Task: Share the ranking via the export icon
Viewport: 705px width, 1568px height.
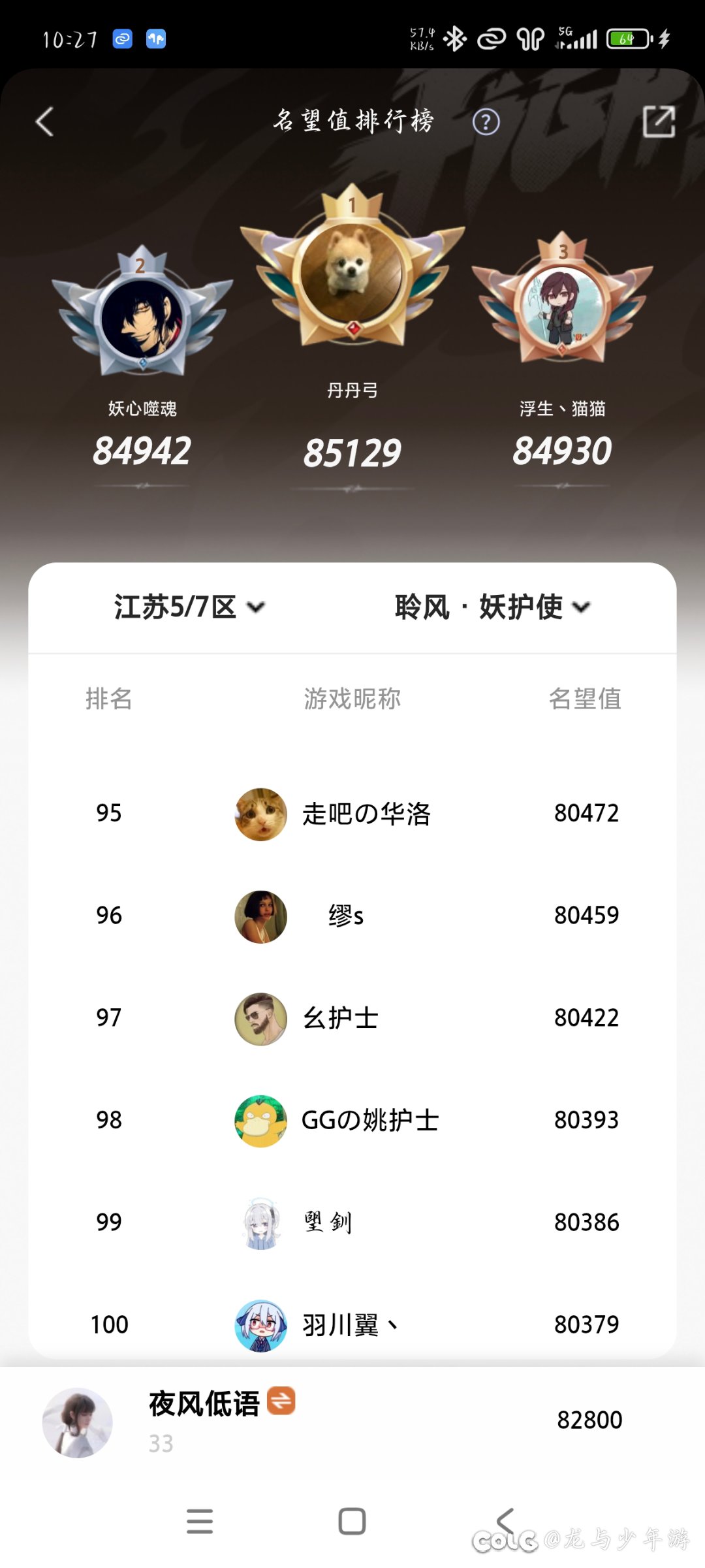Action: coord(659,121)
